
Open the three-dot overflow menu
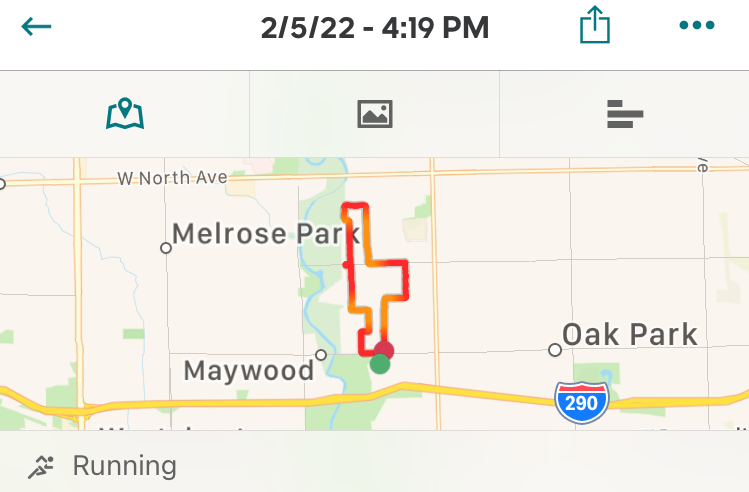[697, 26]
